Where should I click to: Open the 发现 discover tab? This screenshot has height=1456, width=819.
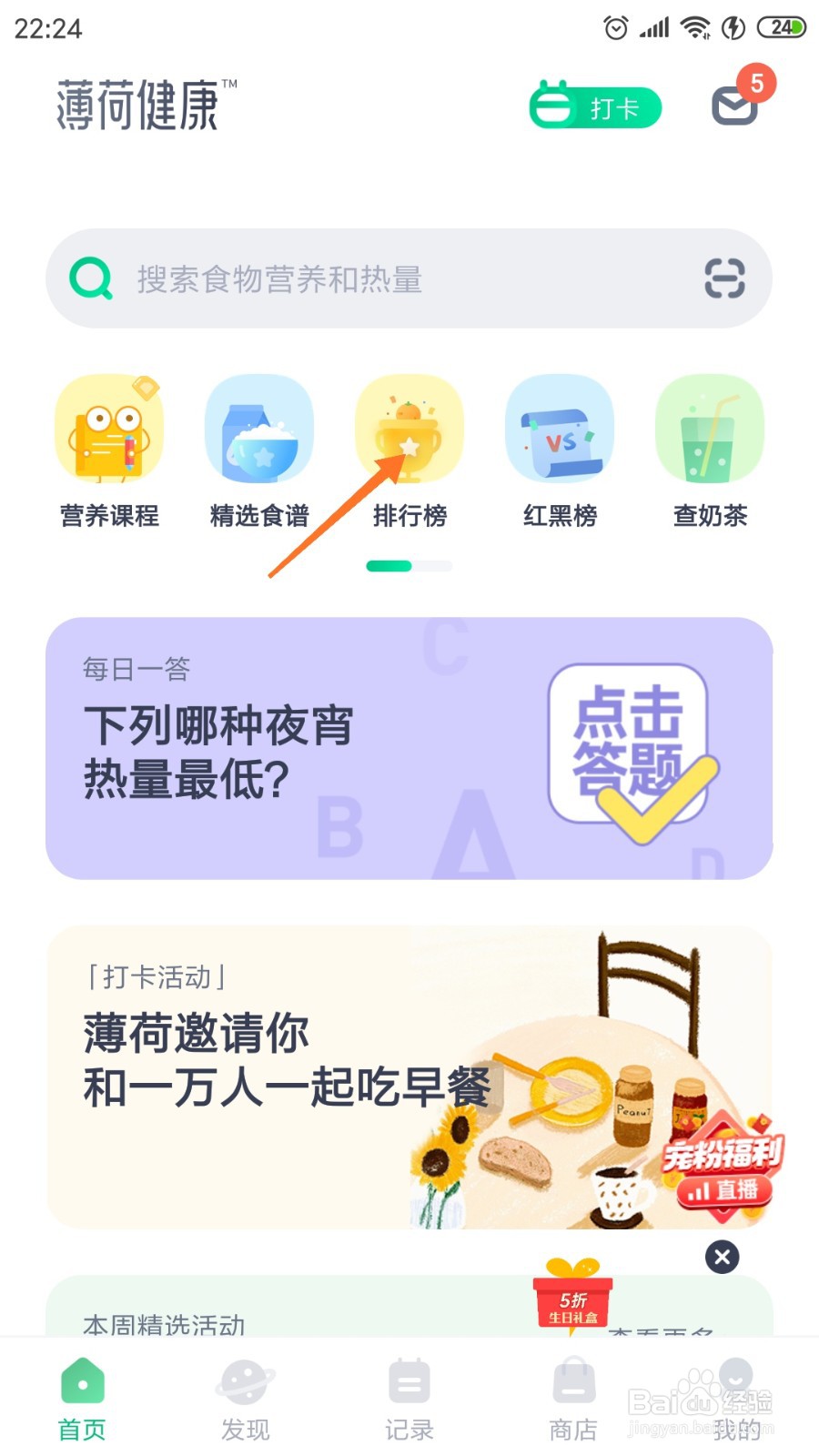click(x=246, y=1399)
